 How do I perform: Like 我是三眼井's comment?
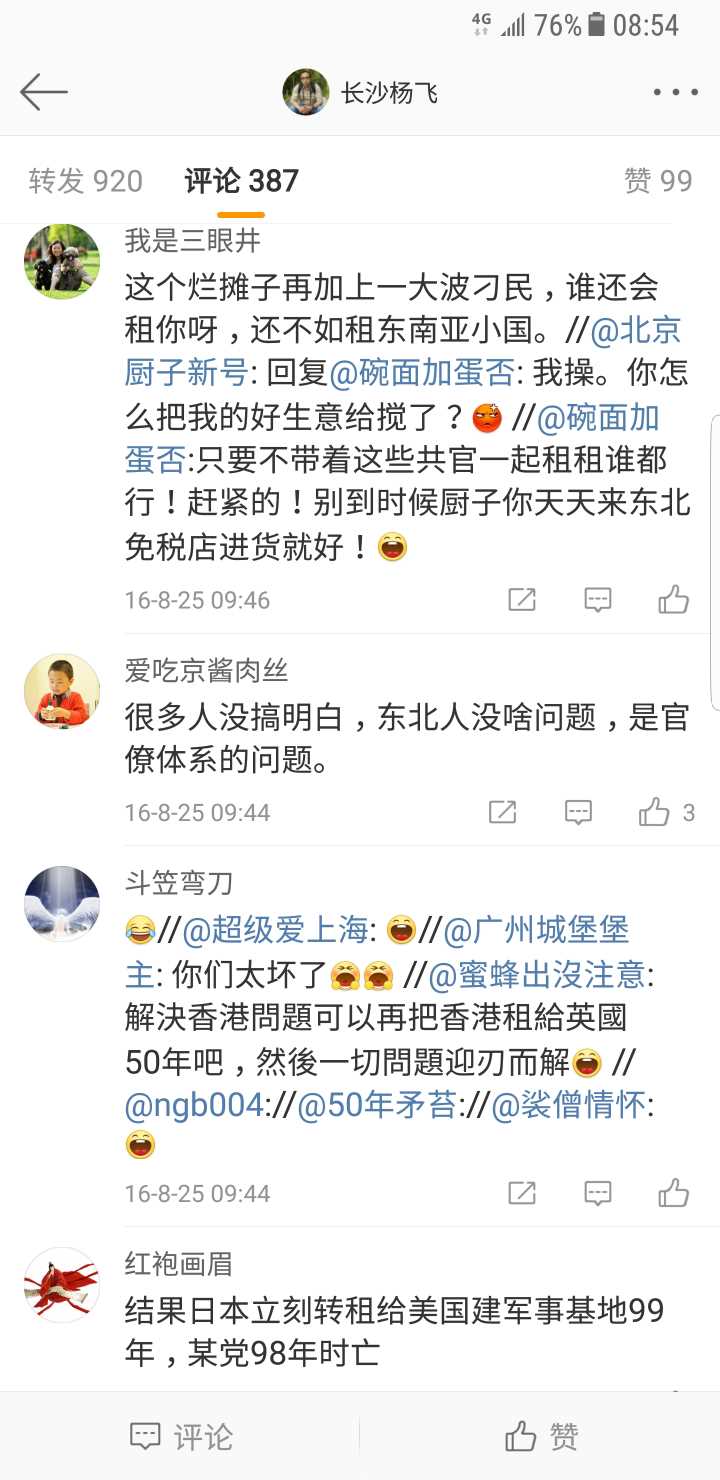click(x=673, y=600)
